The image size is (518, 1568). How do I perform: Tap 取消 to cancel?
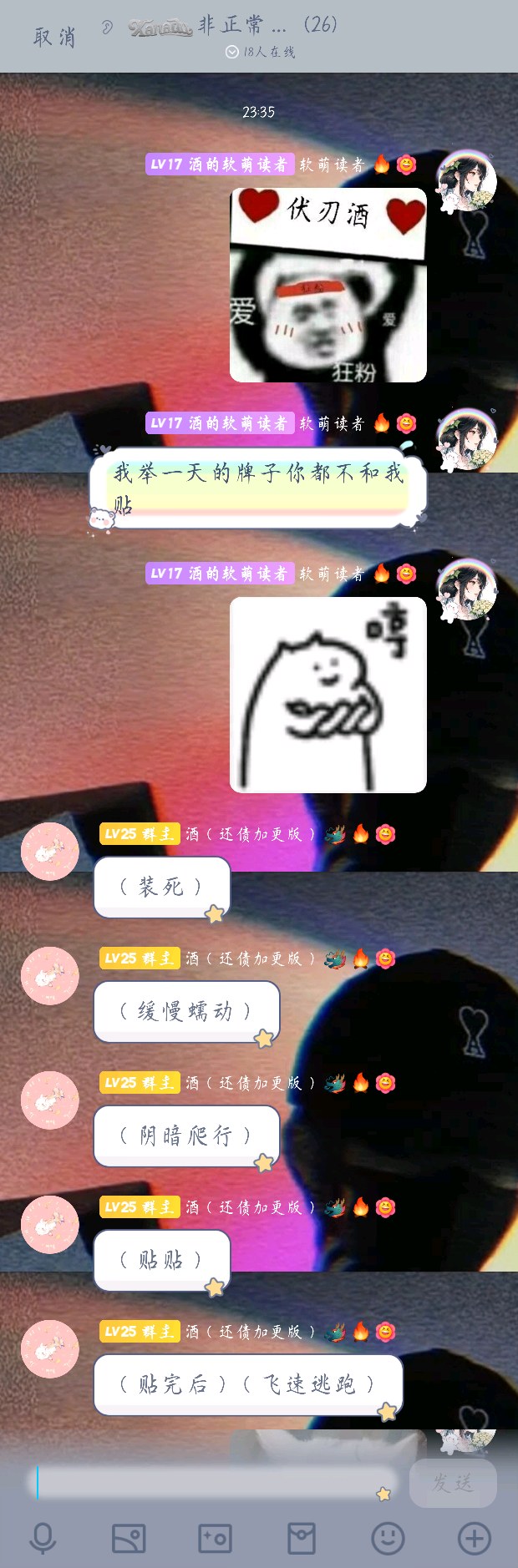tap(54, 37)
